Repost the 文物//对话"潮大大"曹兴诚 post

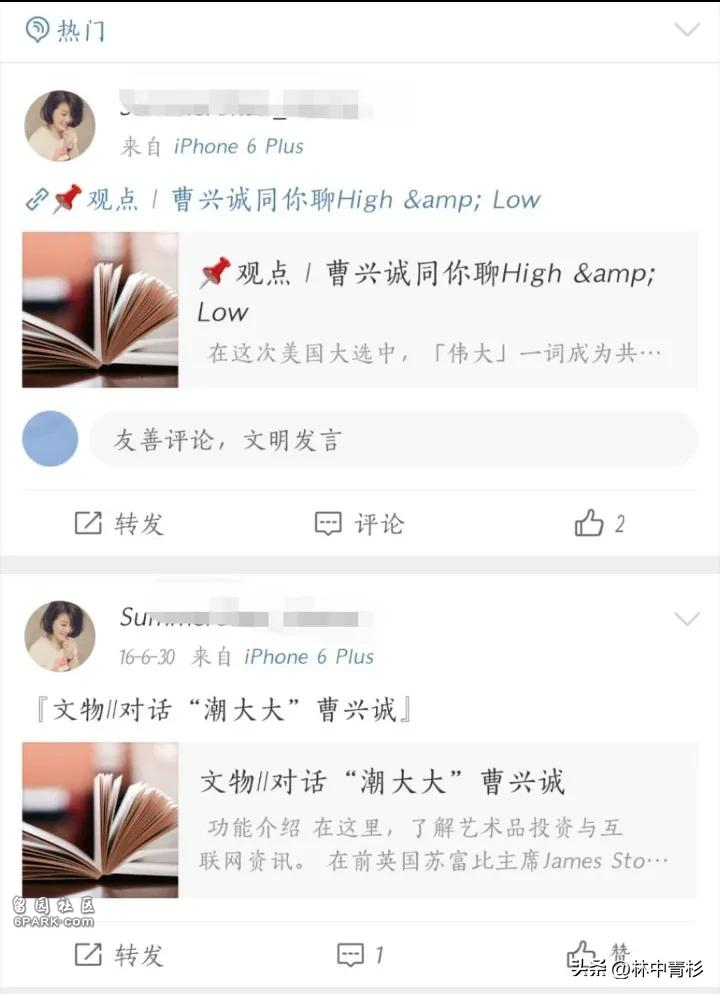(119, 955)
